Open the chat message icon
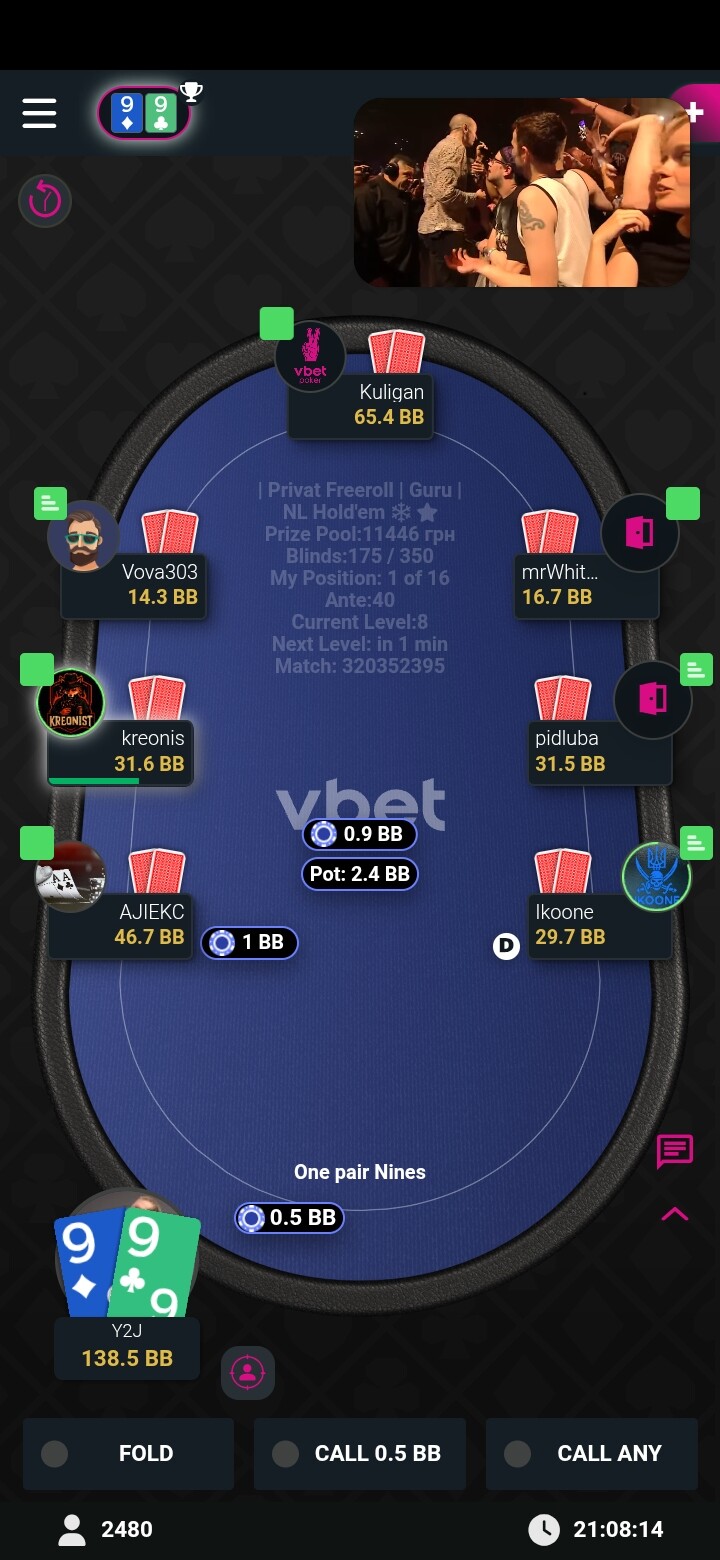Viewport: 720px width, 1560px height. click(x=675, y=1151)
